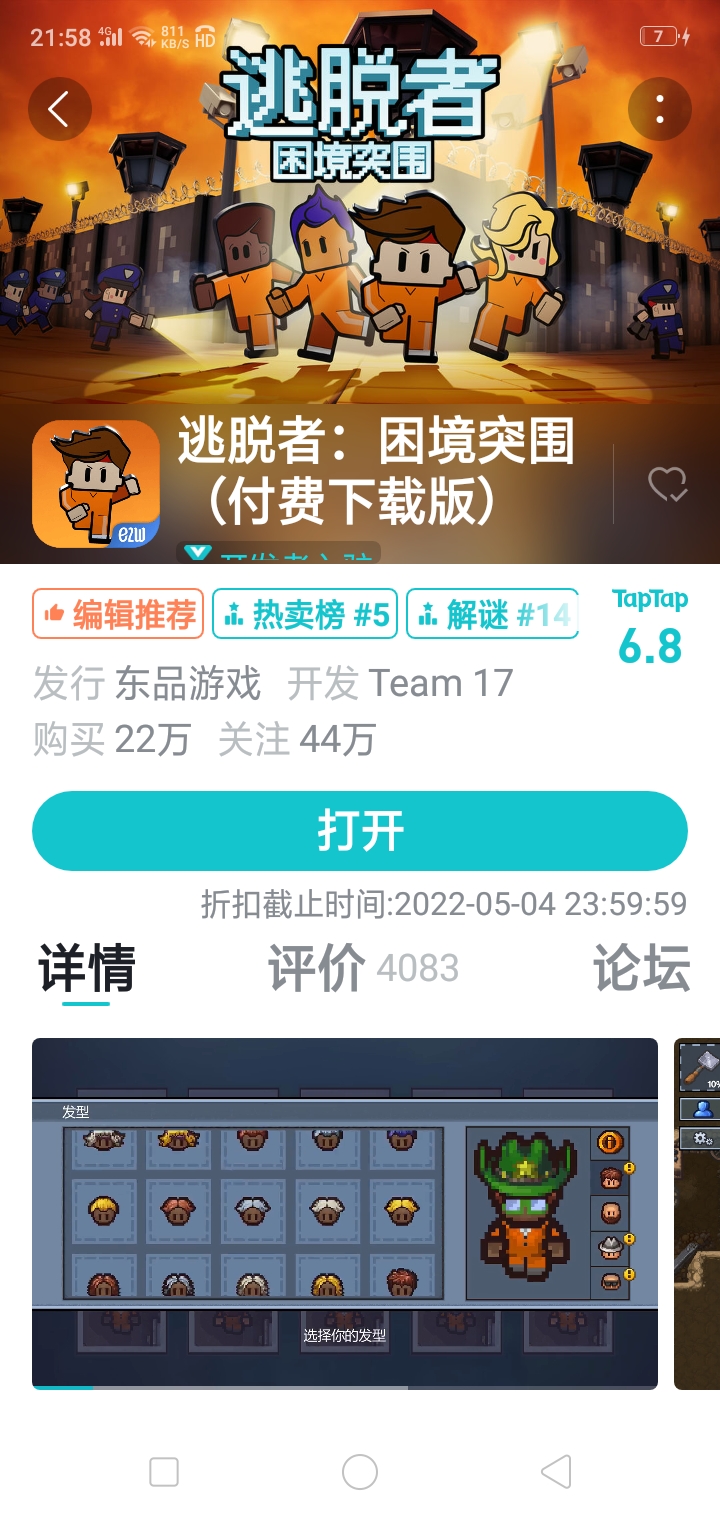Image resolution: width=720 pixels, height=1520 pixels.
Task: Go back using the top-left arrow
Action: point(59,109)
